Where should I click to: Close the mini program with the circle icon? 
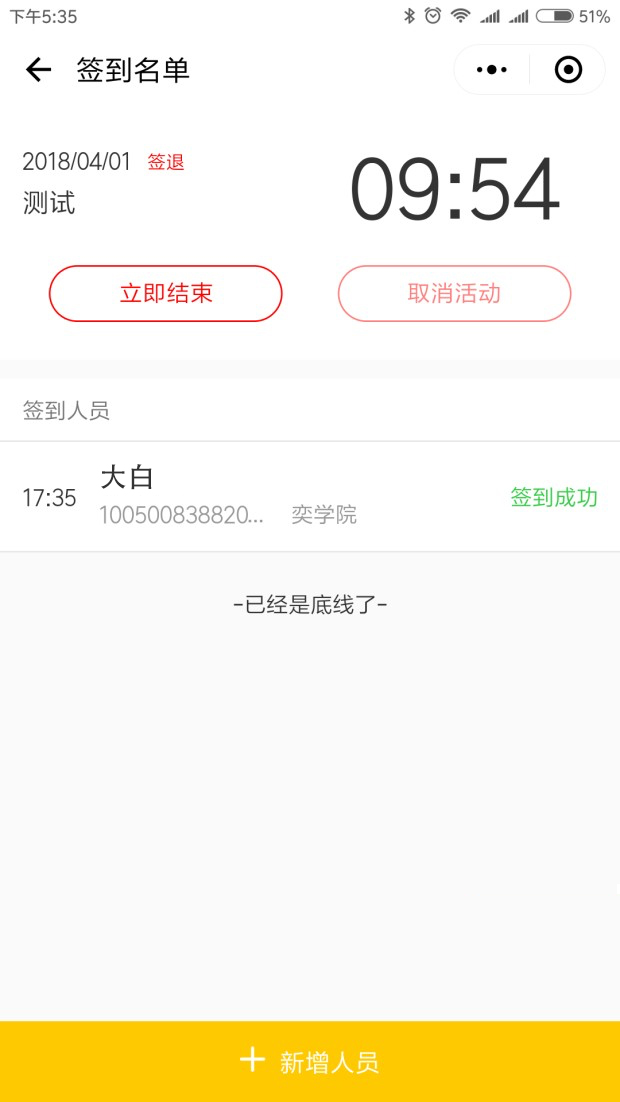(568, 70)
